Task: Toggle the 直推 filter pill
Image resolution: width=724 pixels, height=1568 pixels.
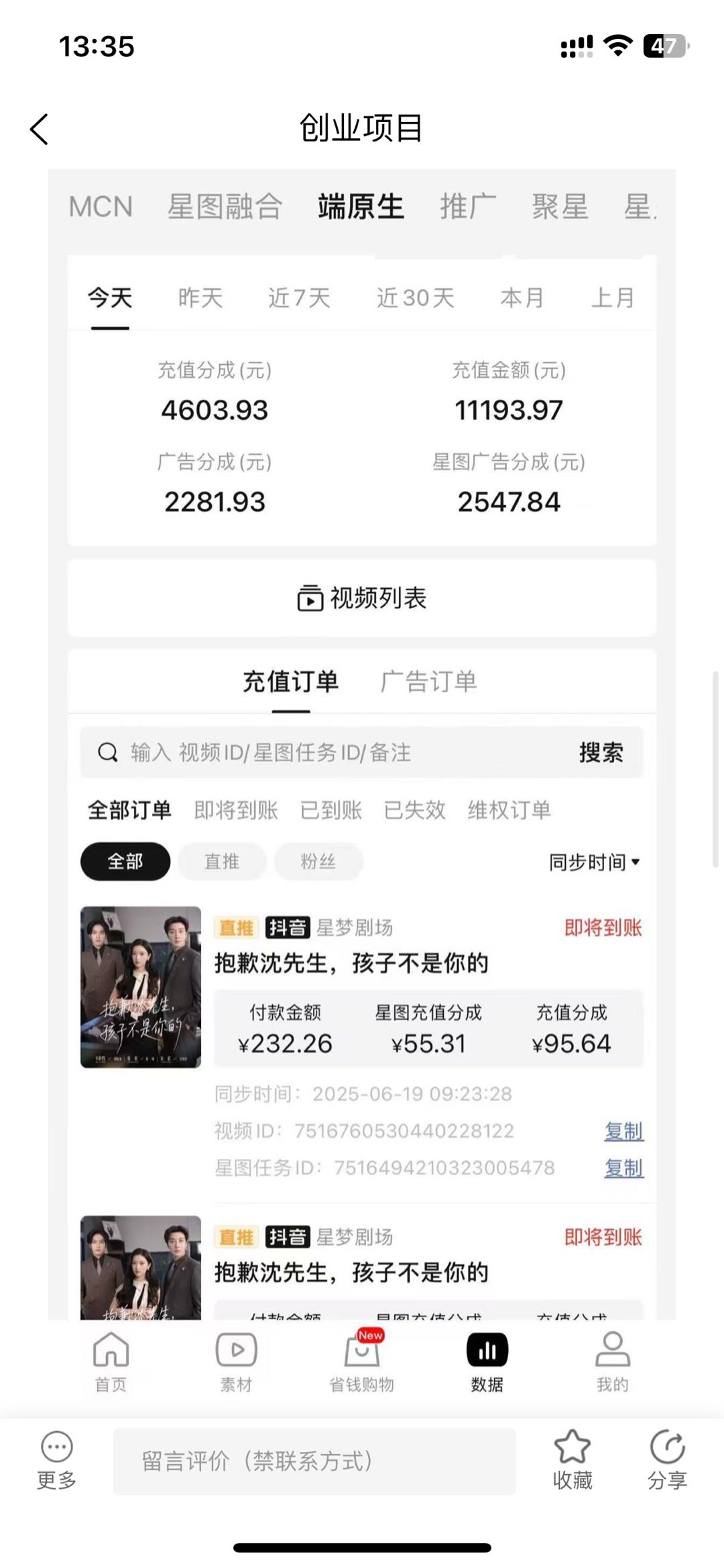Action: [221, 862]
